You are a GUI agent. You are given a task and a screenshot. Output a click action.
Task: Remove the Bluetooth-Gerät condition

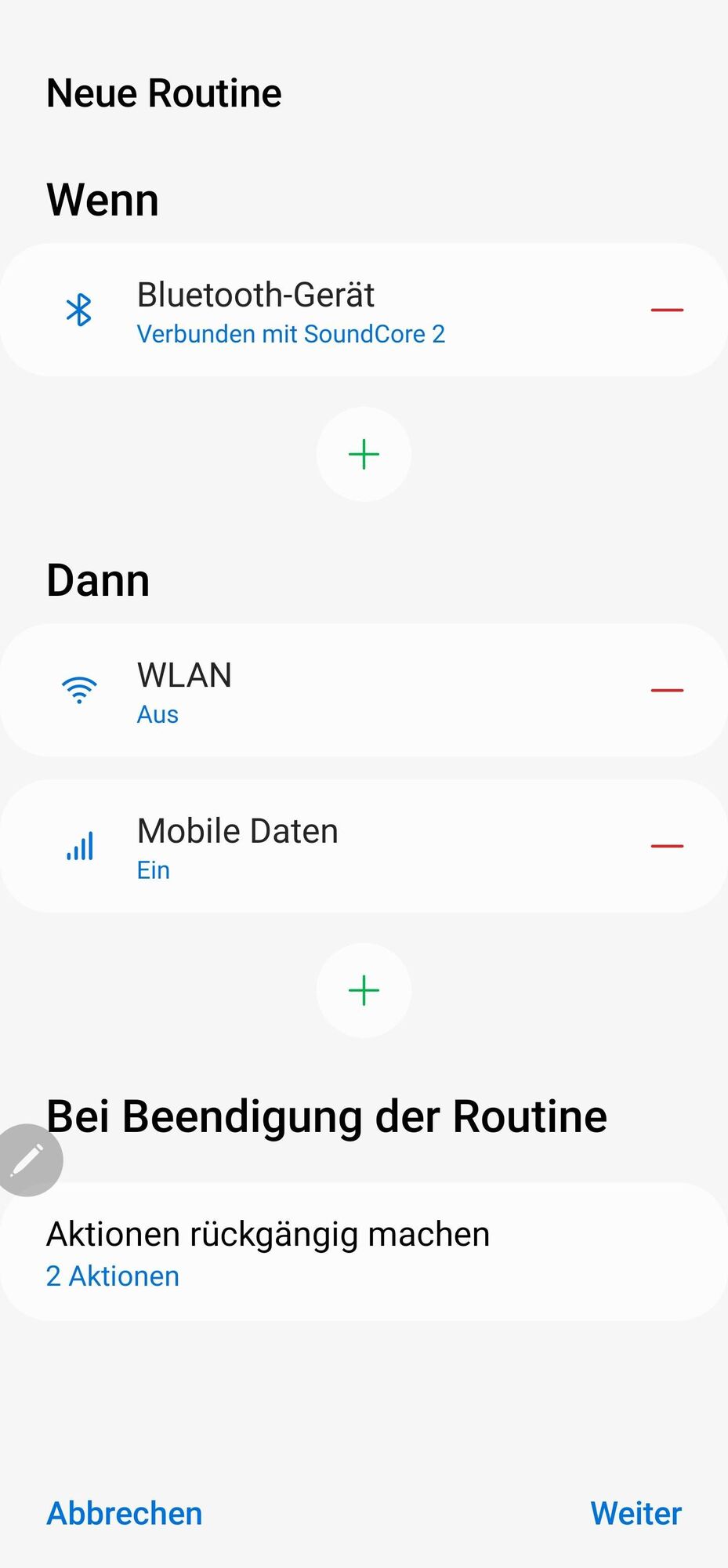pos(667,310)
